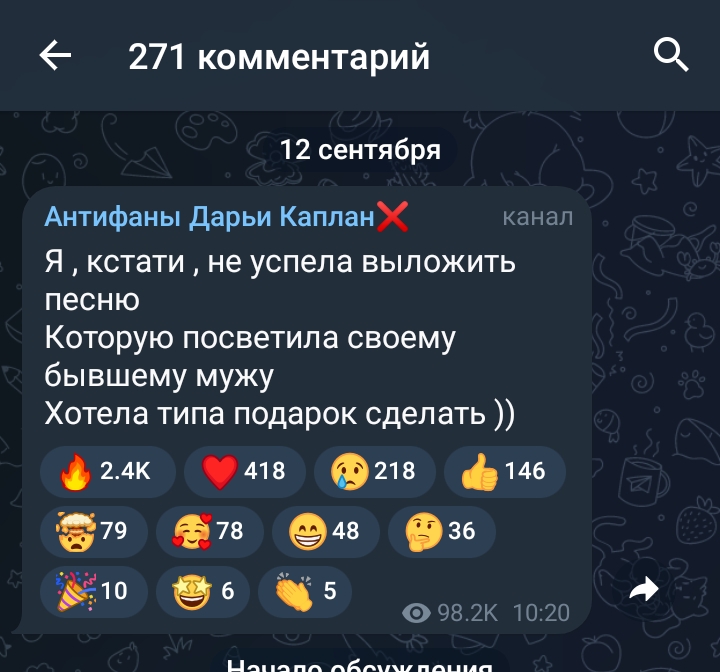720x672 pixels.
Task: Tap clapping hands reaction with 5
Action: (306, 591)
